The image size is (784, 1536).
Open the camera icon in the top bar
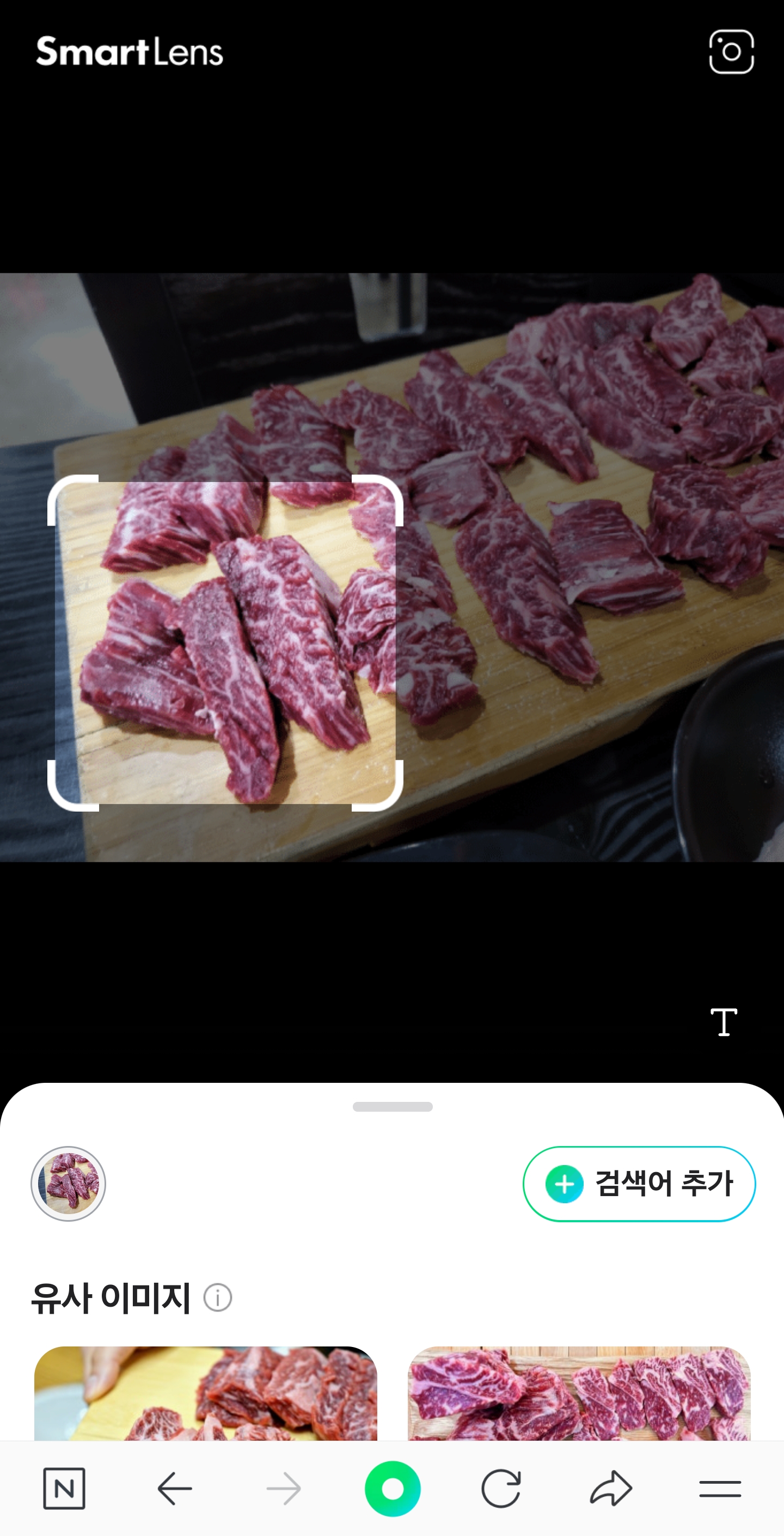[731, 52]
